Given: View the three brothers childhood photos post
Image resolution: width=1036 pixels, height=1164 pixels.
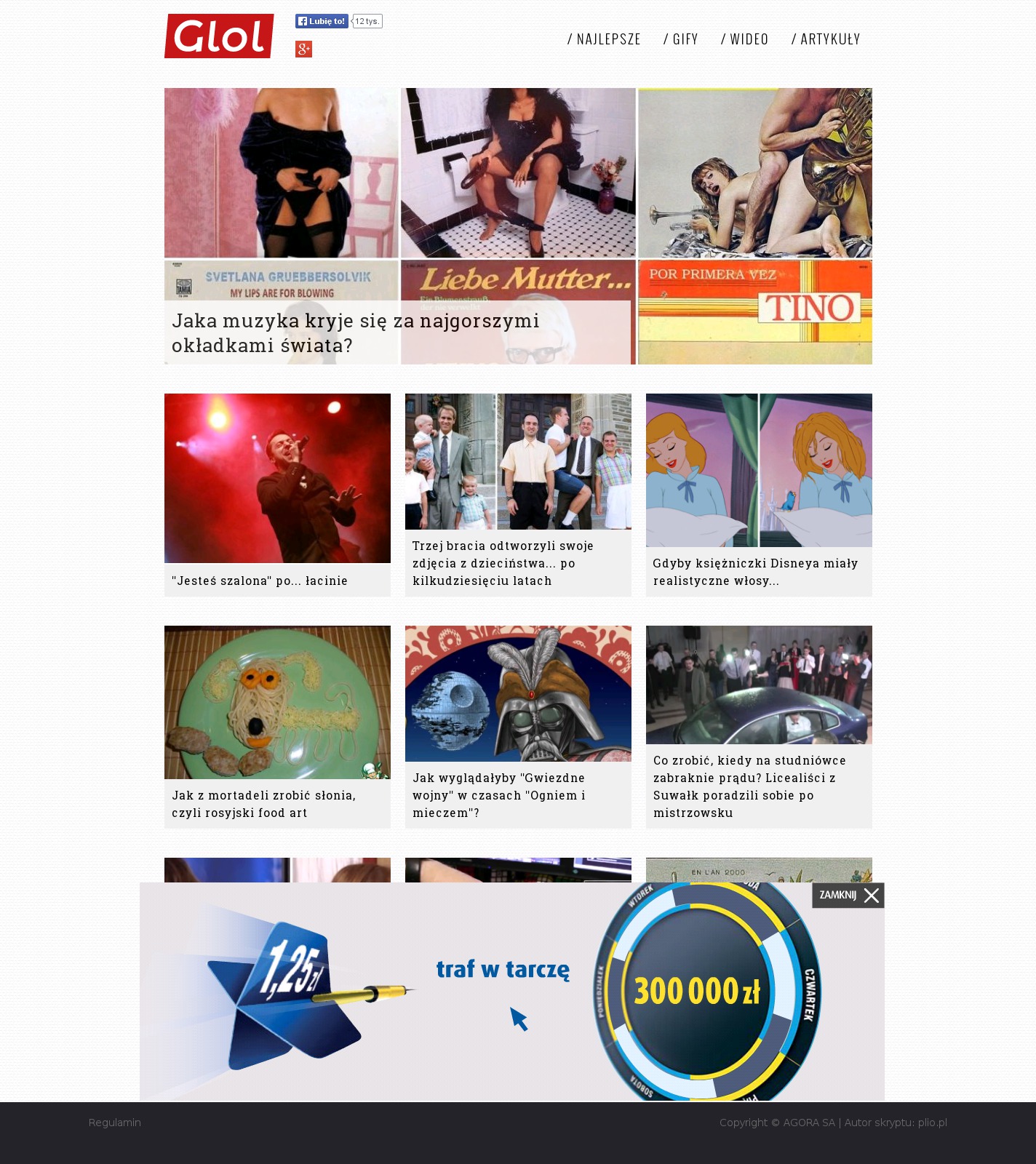Looking at the screenshot, I should 503,563.
